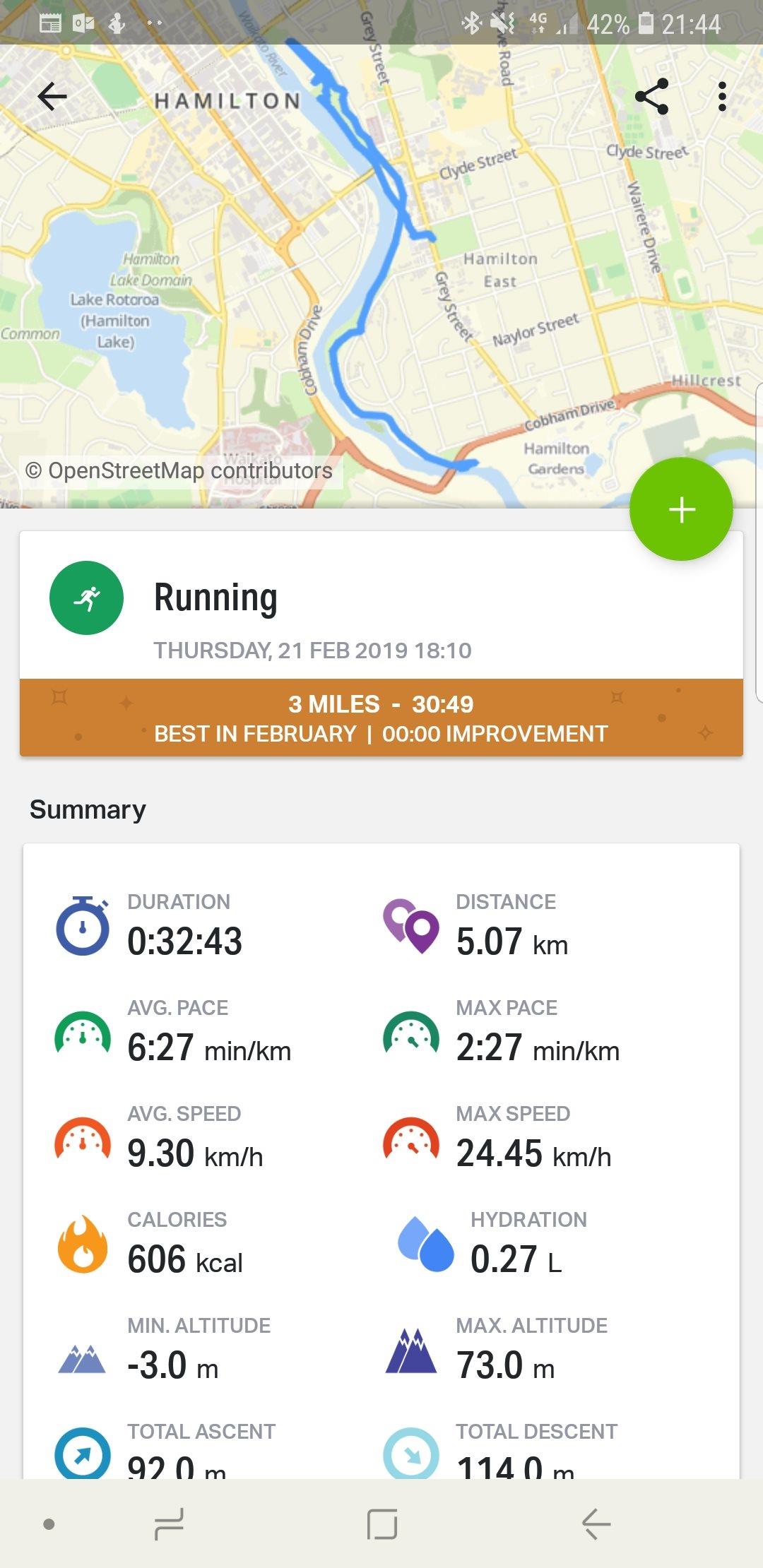This screenshot has height=1568, width=763.
Task: Open the 3 Miles best in February banner
Action: (x=381, y=718)
